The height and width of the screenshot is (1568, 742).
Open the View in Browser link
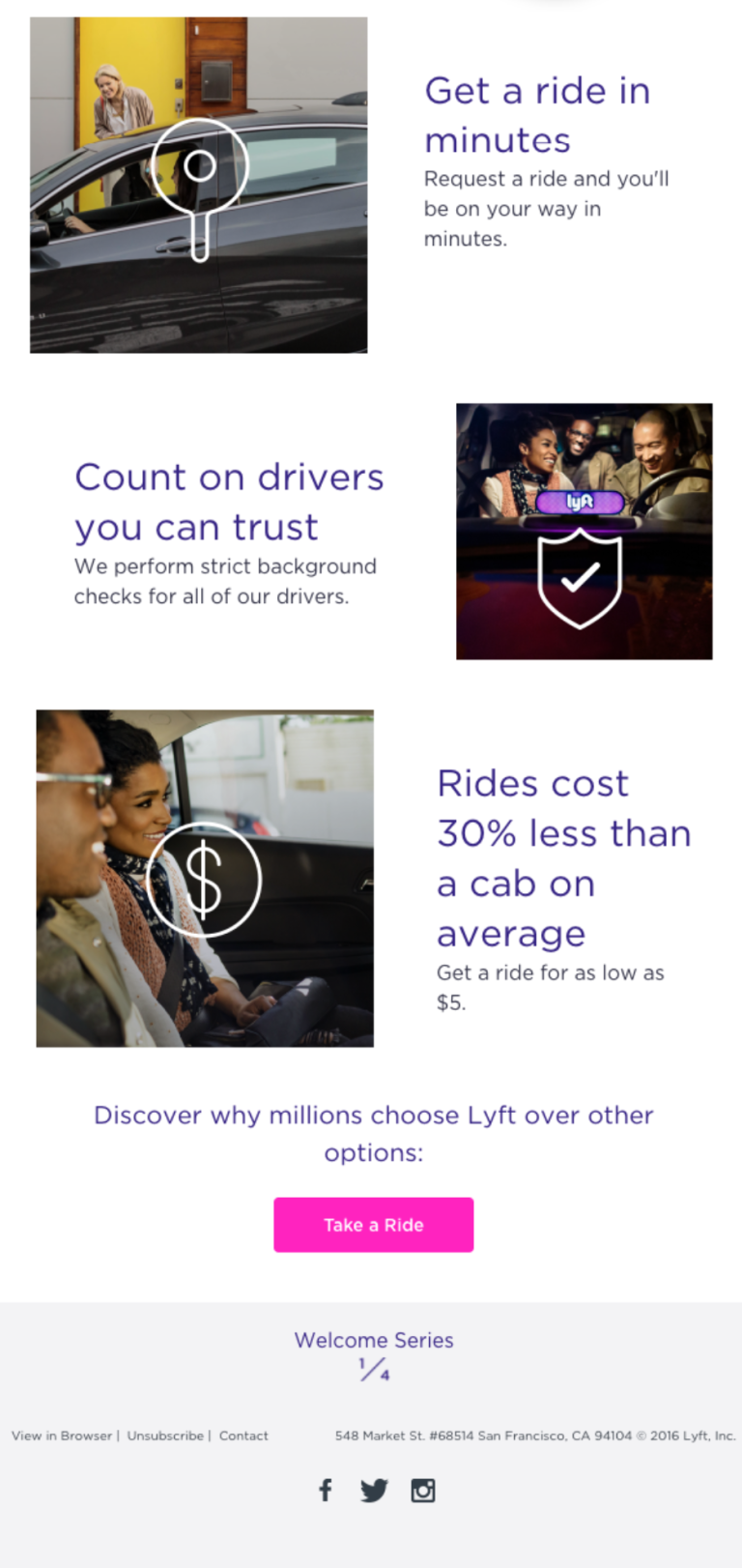pyautogui.click(x=62, y=1436)
